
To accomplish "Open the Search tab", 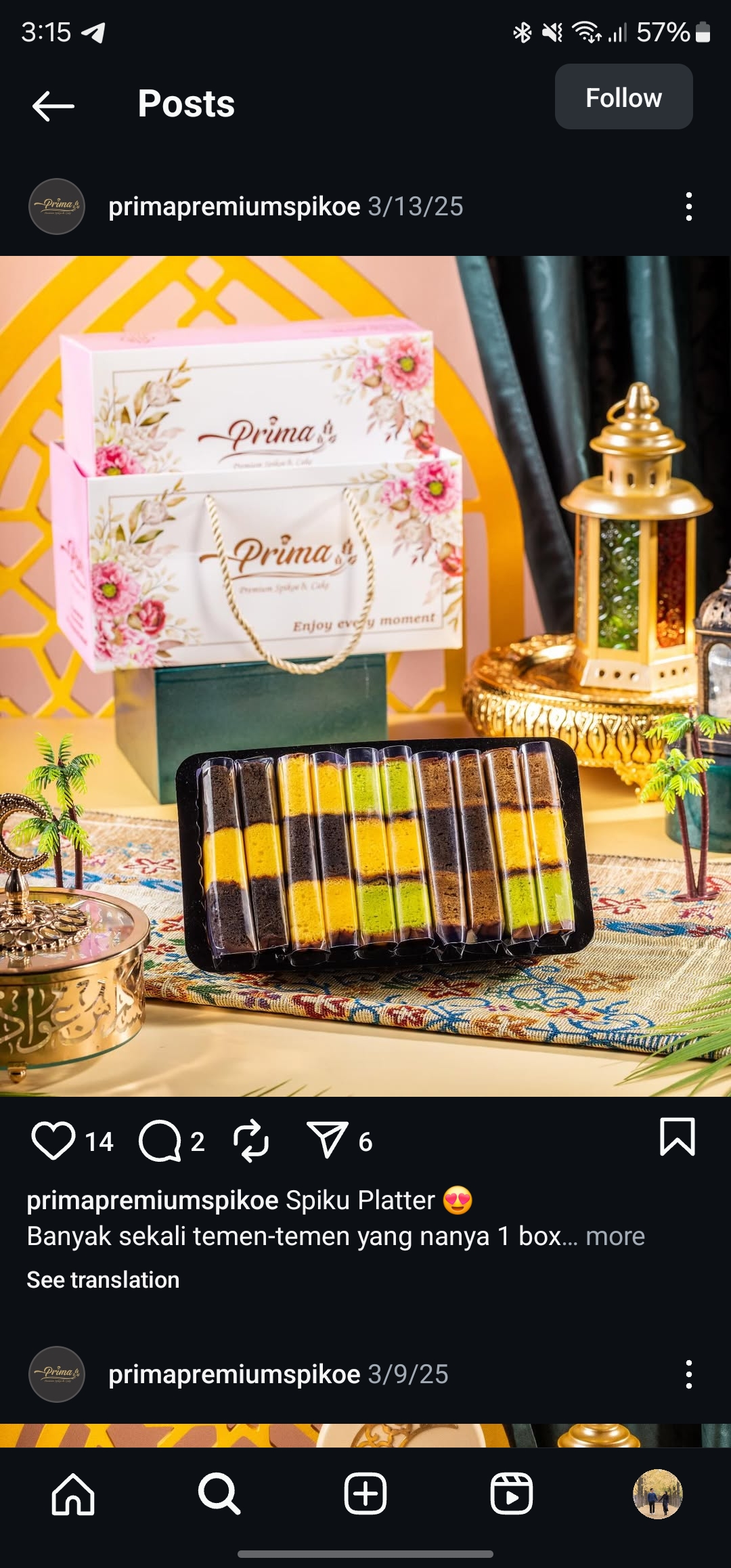I will [x=219, y=1494].
